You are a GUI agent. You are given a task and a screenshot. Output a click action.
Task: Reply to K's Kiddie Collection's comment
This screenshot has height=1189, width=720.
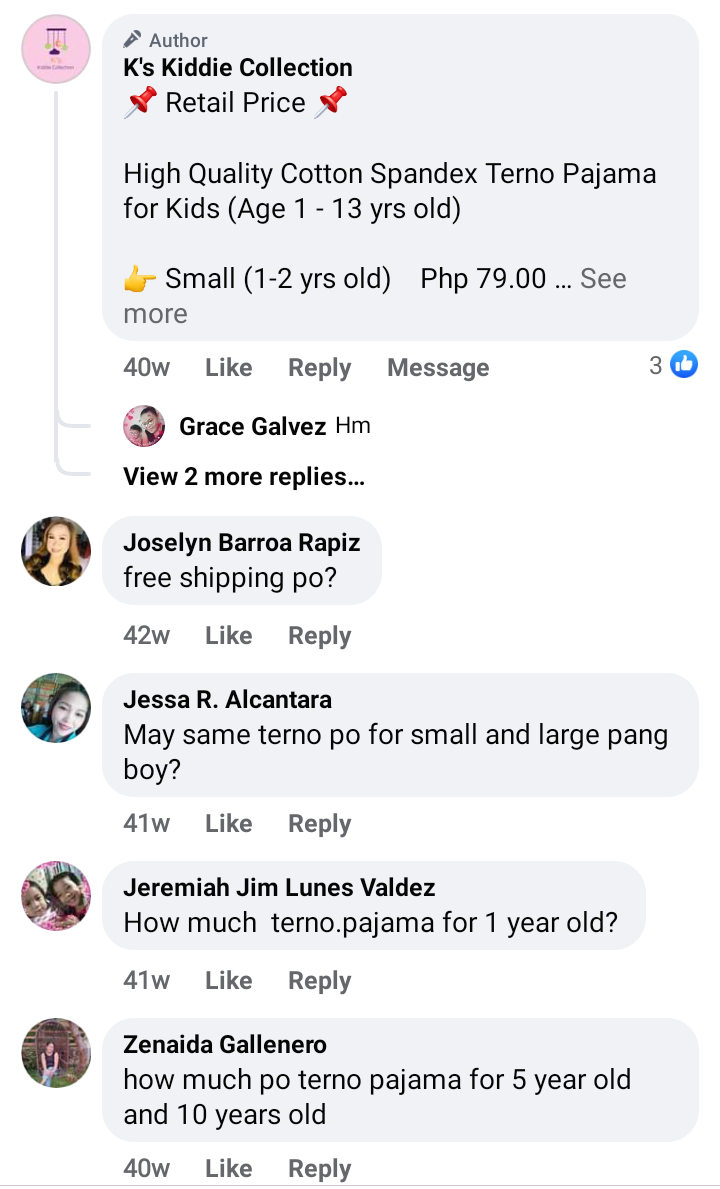click(319, 368)
